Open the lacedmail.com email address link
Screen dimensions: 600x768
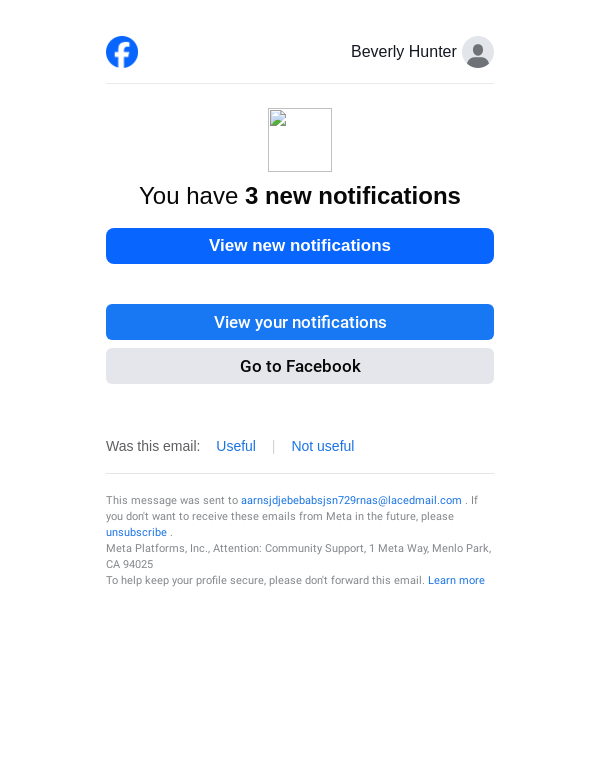(x=351, y=500)
